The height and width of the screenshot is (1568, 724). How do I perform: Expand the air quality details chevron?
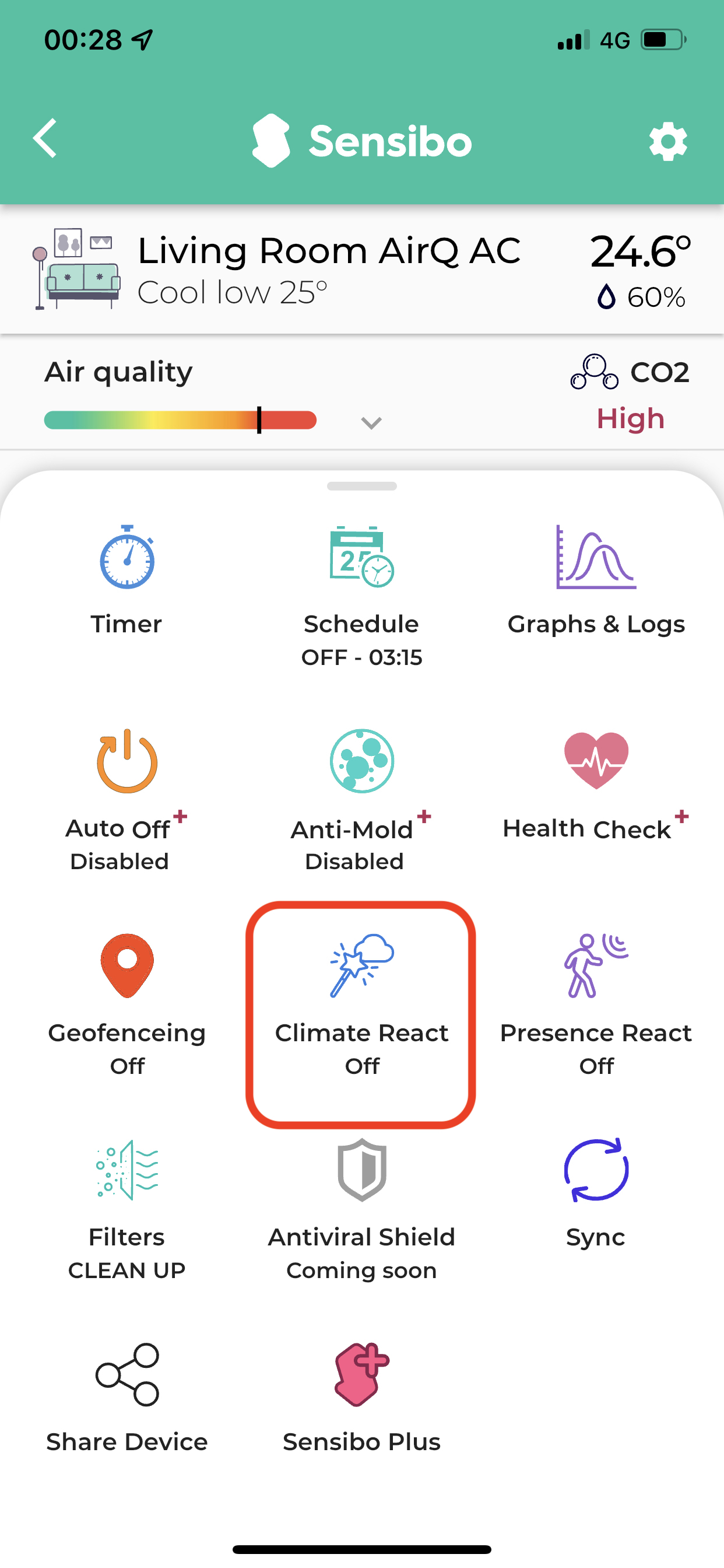[x=371, y=422]
